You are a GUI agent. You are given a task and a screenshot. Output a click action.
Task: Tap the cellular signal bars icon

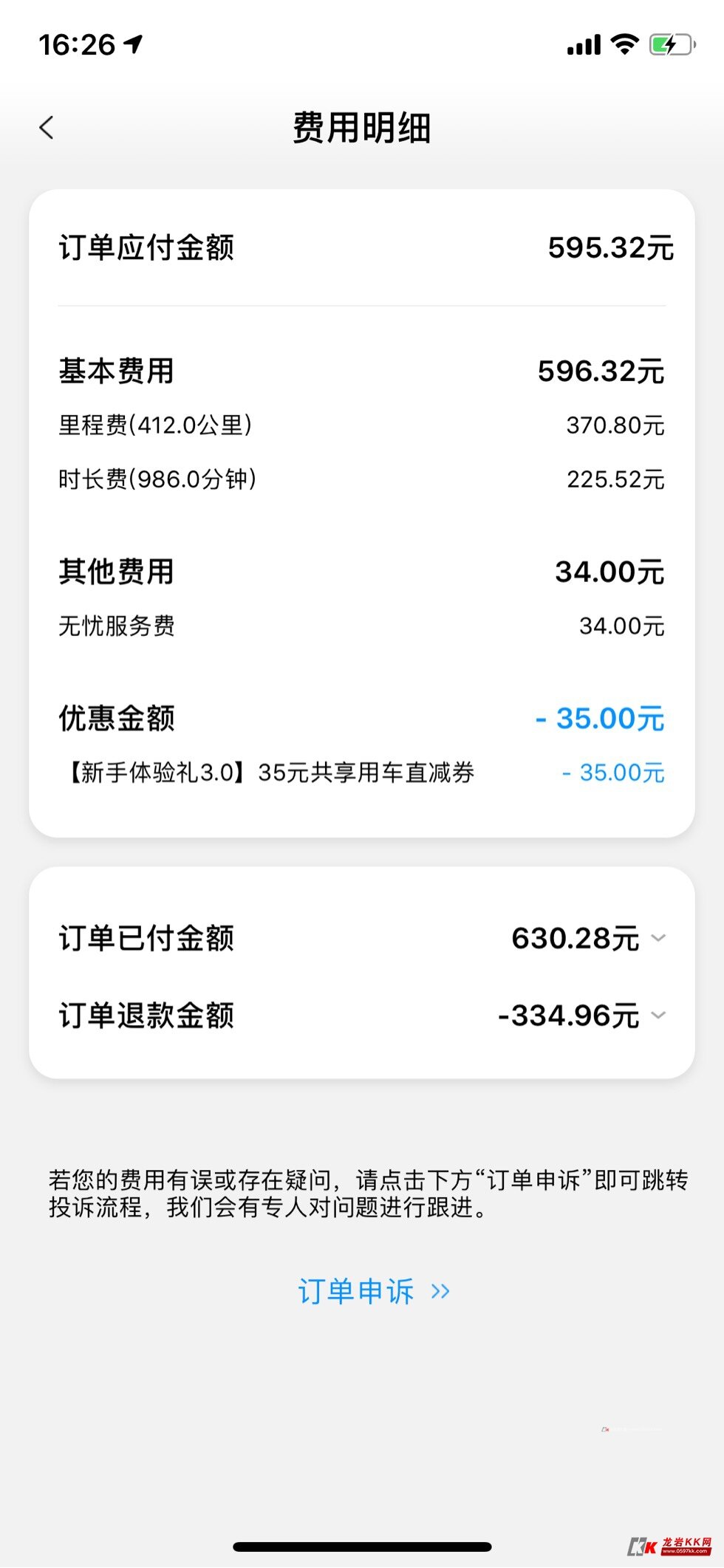pos(582,44)
